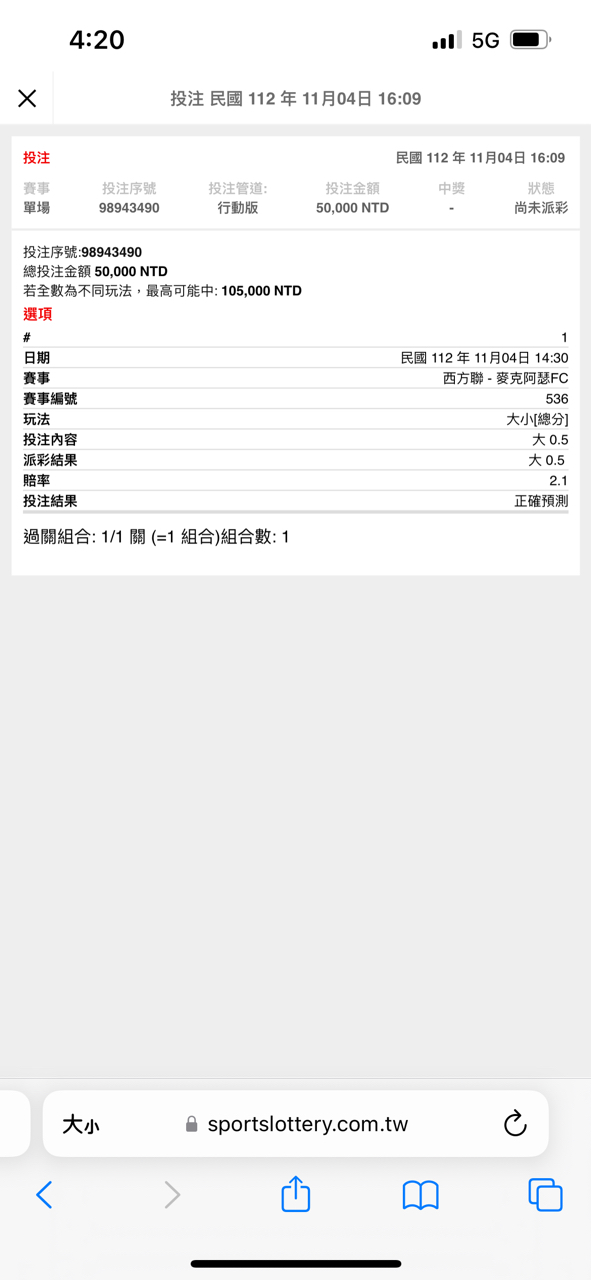The height and width of the screenshot is (1280, 591).
Task: Tap the sportslottery.com.tw address bar
Action: 296,1124
